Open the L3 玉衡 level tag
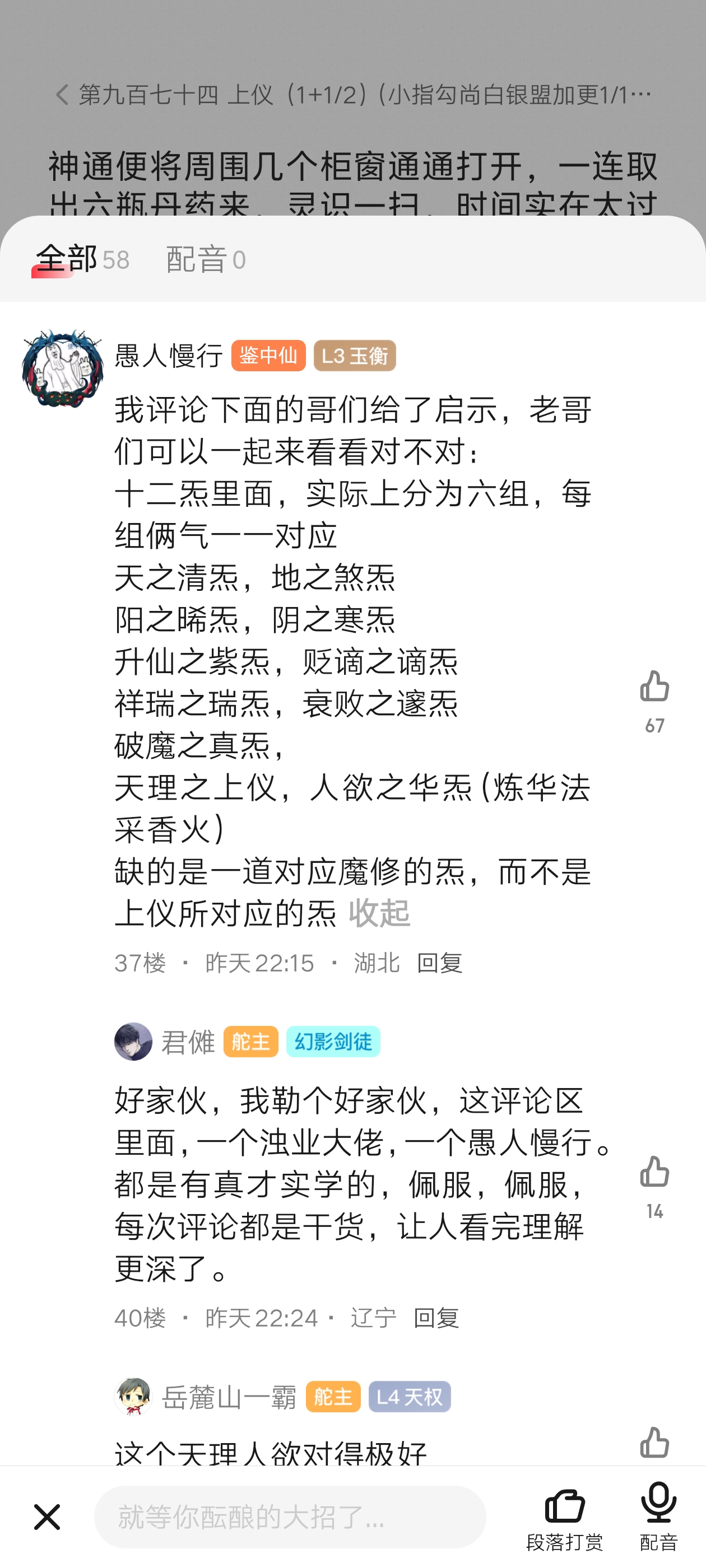Viewport: 706px width, 1568px height. 355,356
